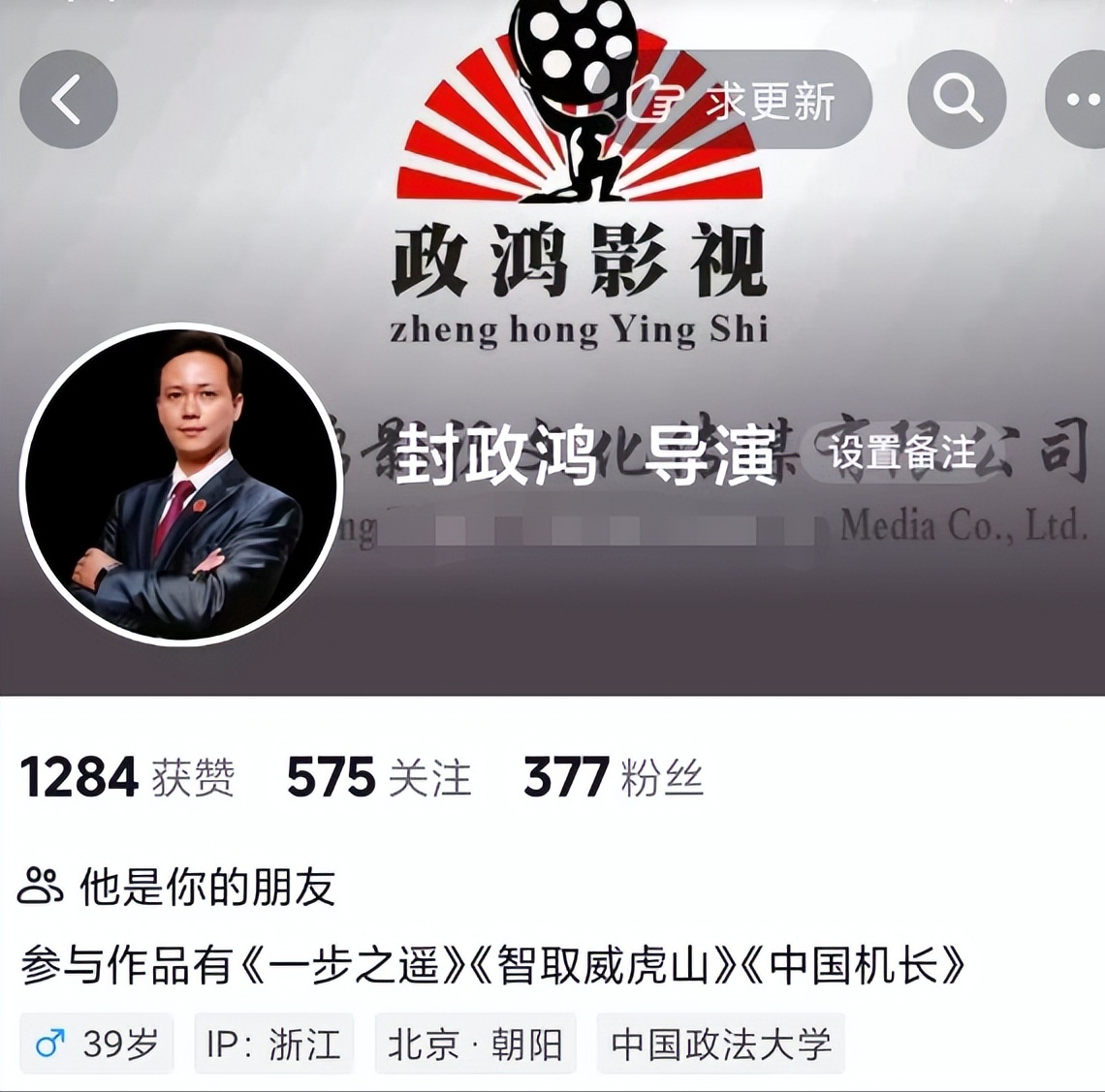
Task: Tap the 求更新 button
Action: (x=746, y=100)
